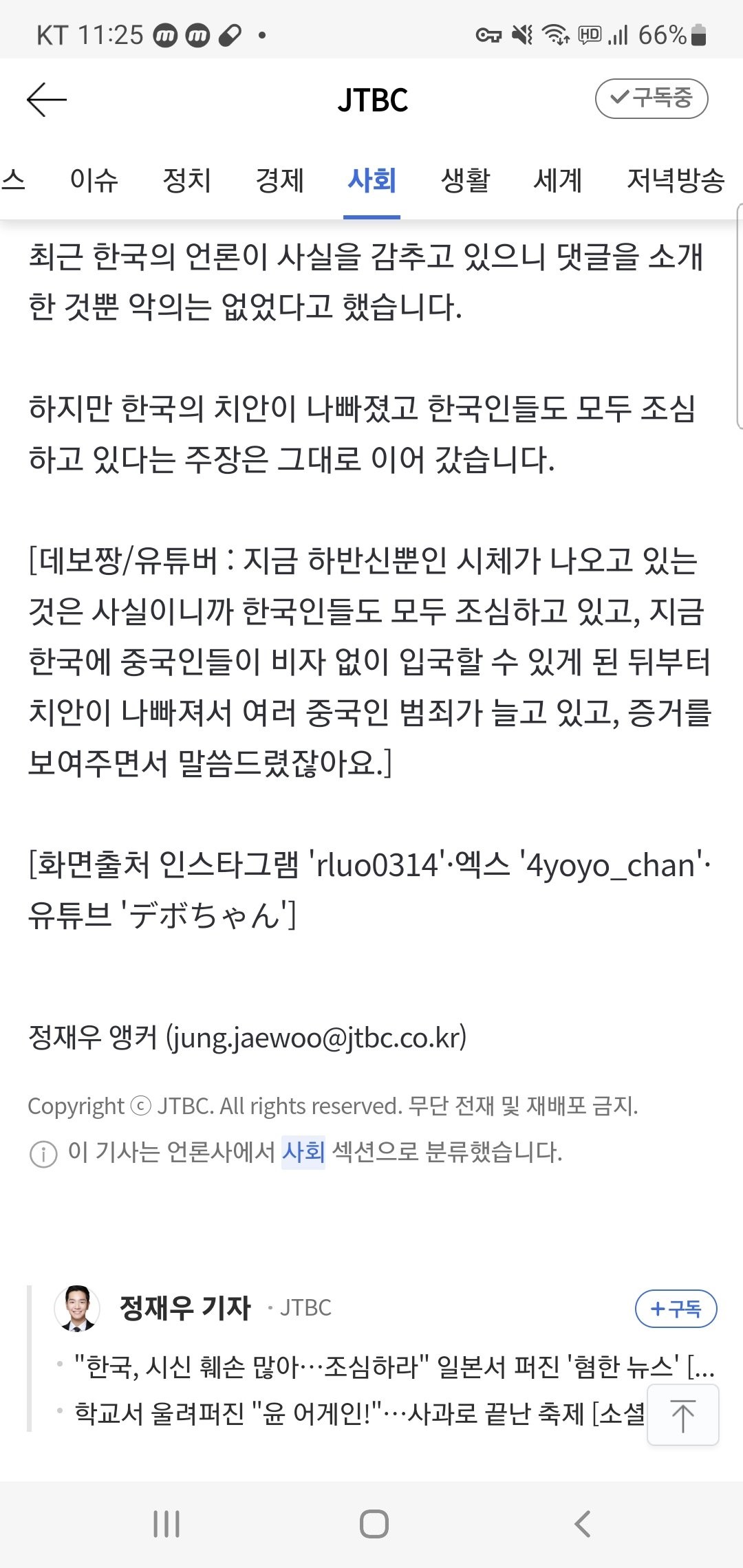Open 정재우 기자 reporter profile

[x=184, y=1307]
